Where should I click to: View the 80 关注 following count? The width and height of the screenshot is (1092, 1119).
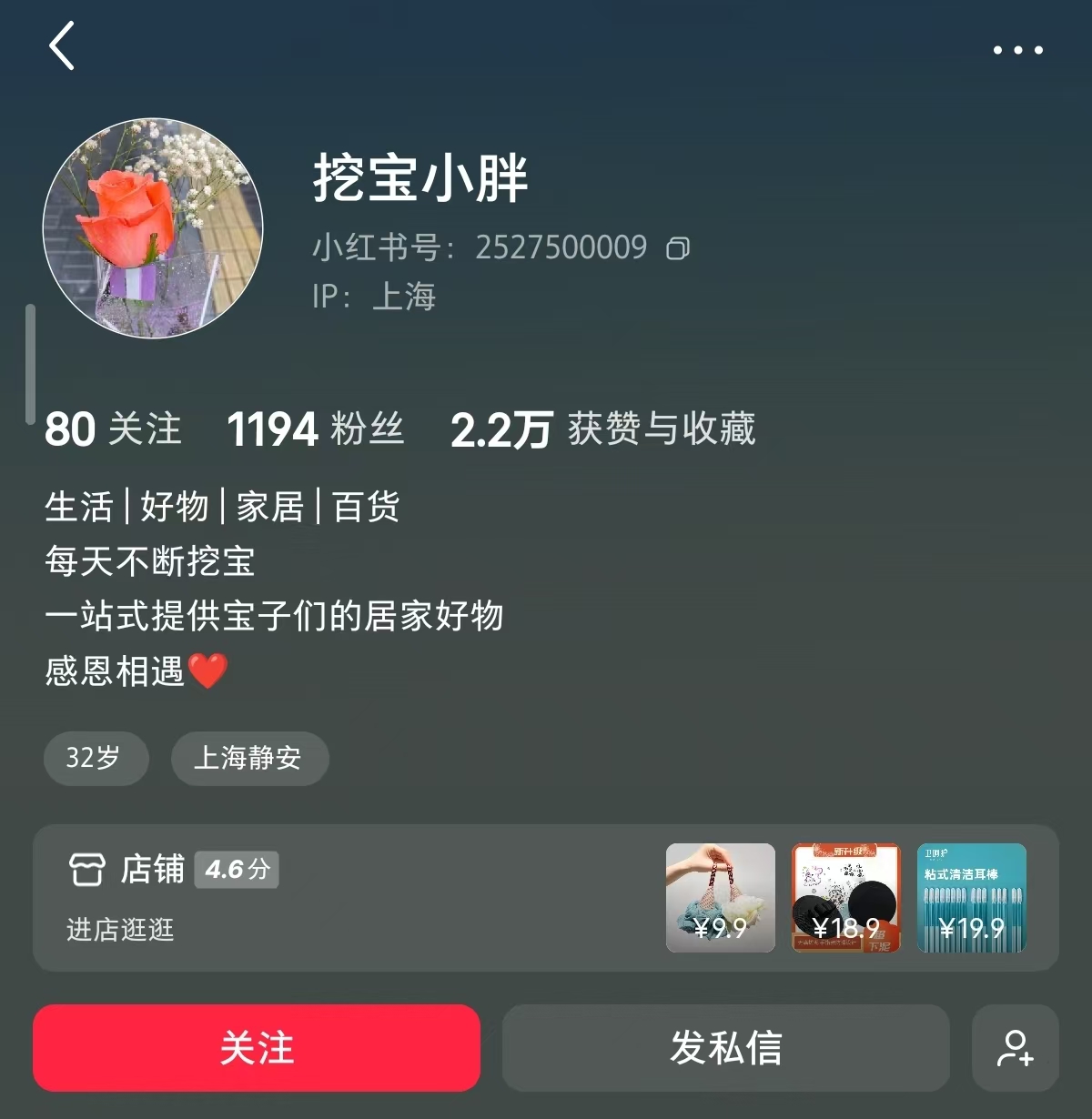click(x=113, y=428)
